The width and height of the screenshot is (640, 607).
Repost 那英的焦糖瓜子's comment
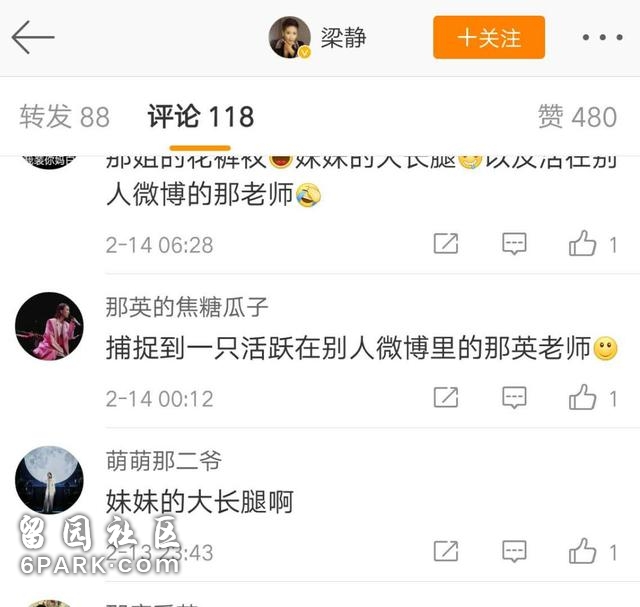pyautogui.click(x=446, y=398)
